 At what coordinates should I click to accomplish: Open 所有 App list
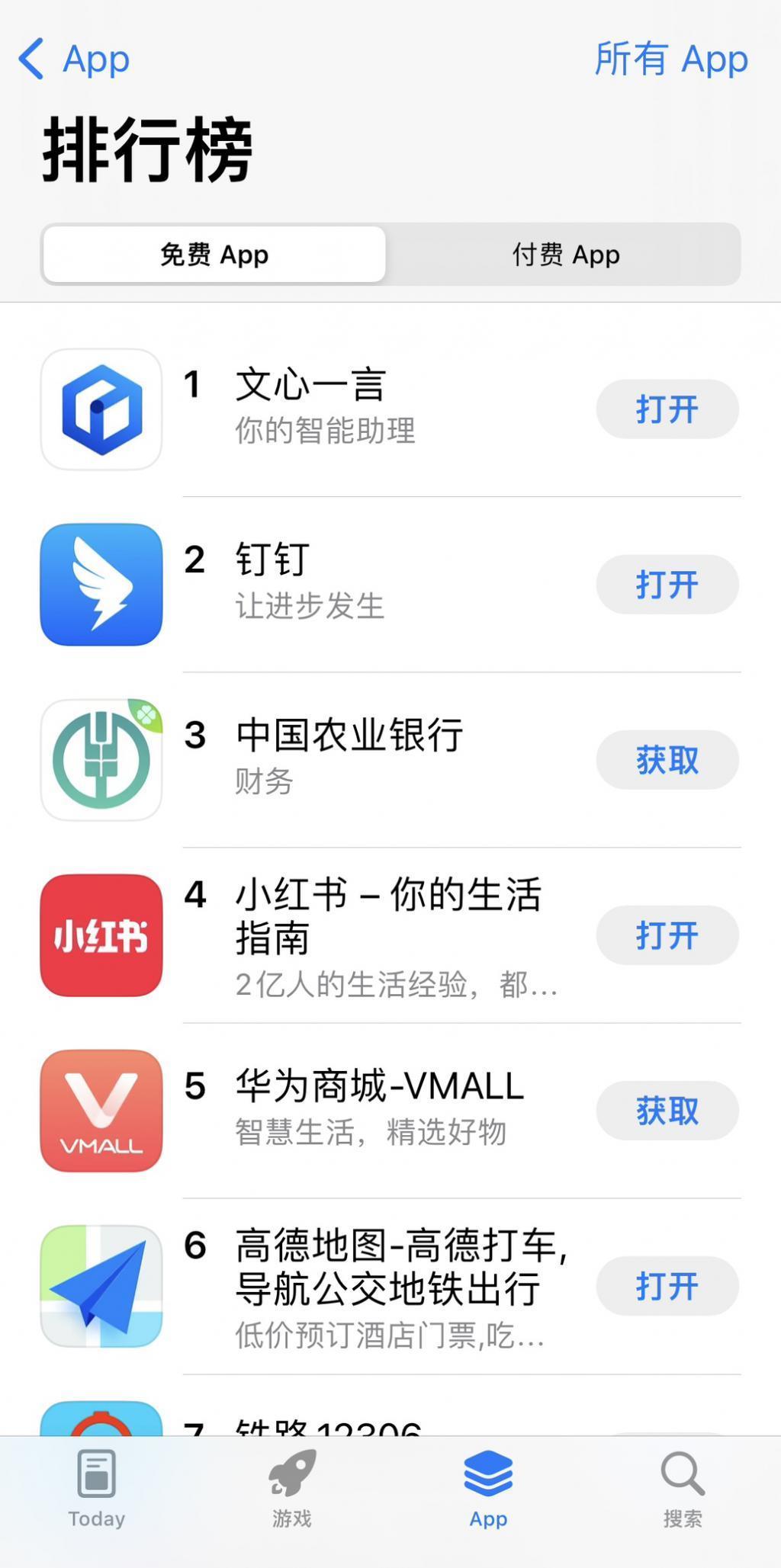[671, 59]
